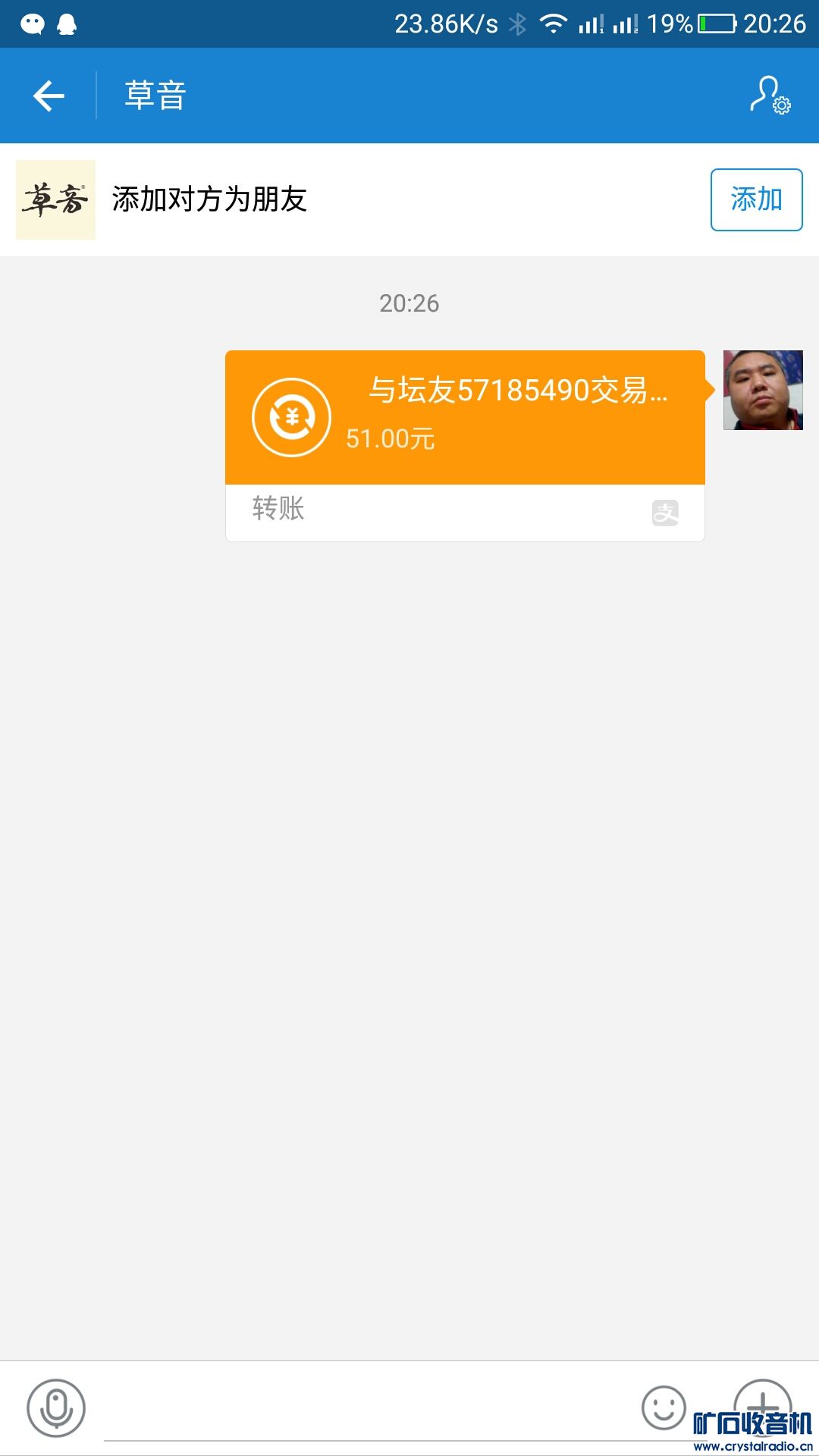Go back using the arrow icon
The image size is (819, 1456).
49,96
